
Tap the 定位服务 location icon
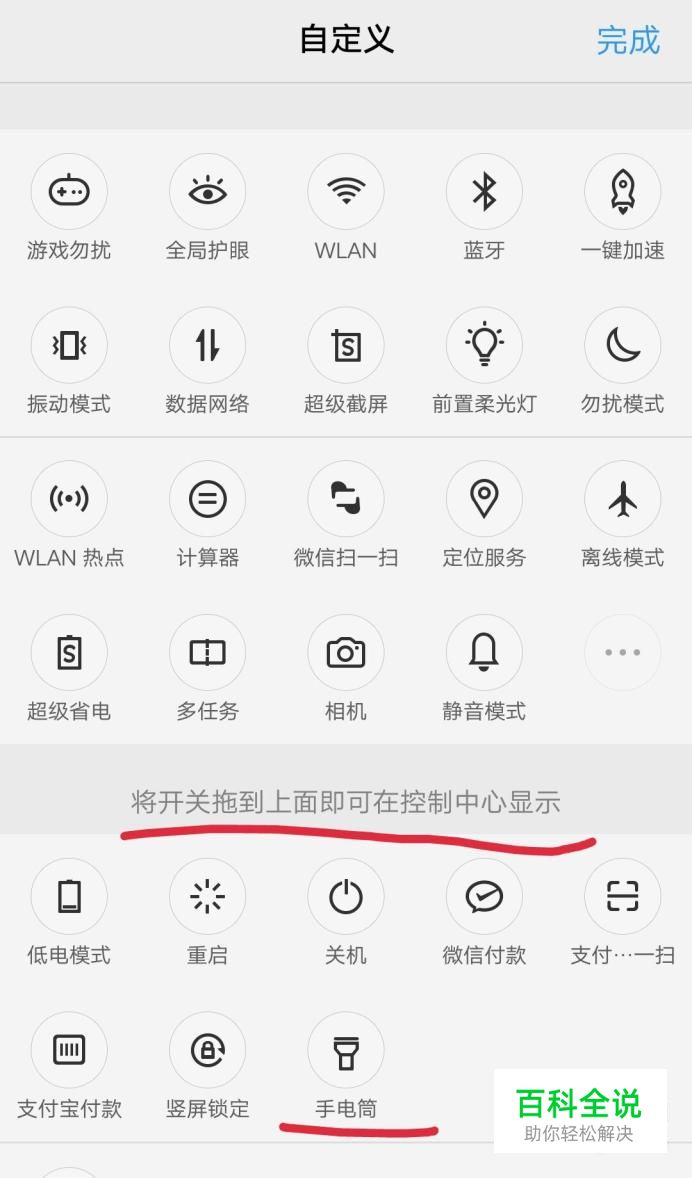pos(484,499)
